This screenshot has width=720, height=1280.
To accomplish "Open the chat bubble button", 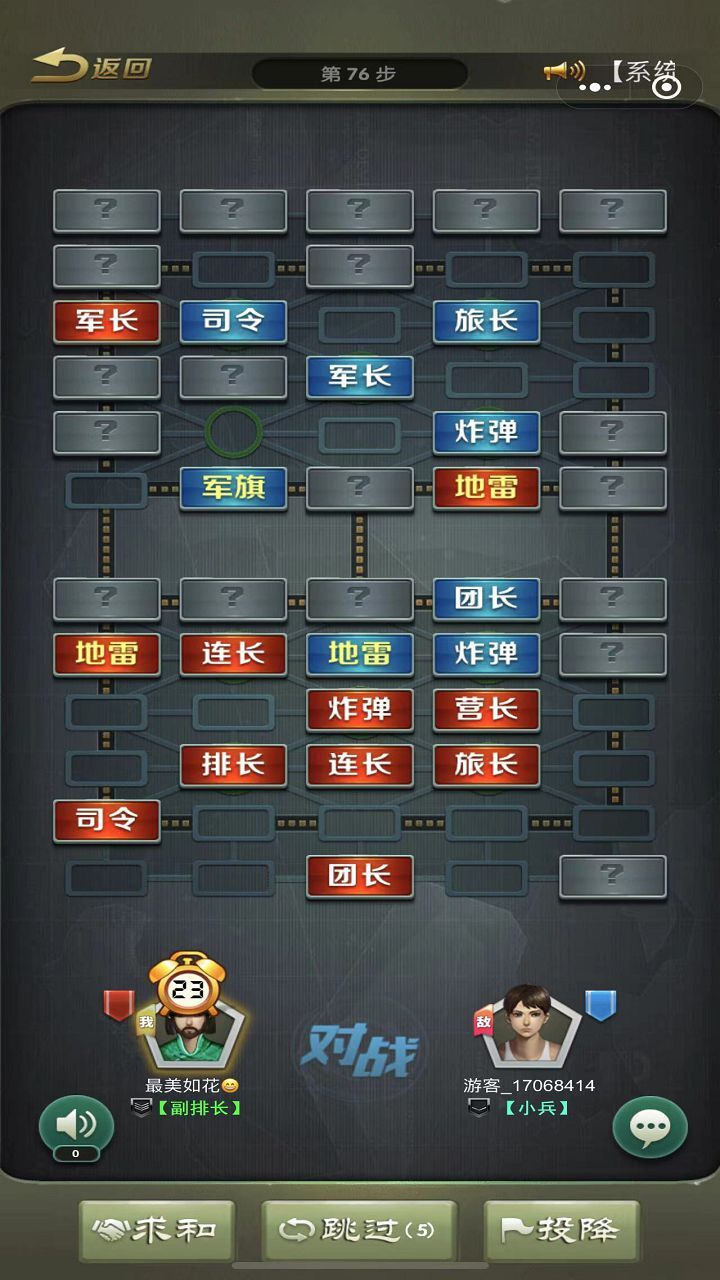I will (x=650, y=1127).
